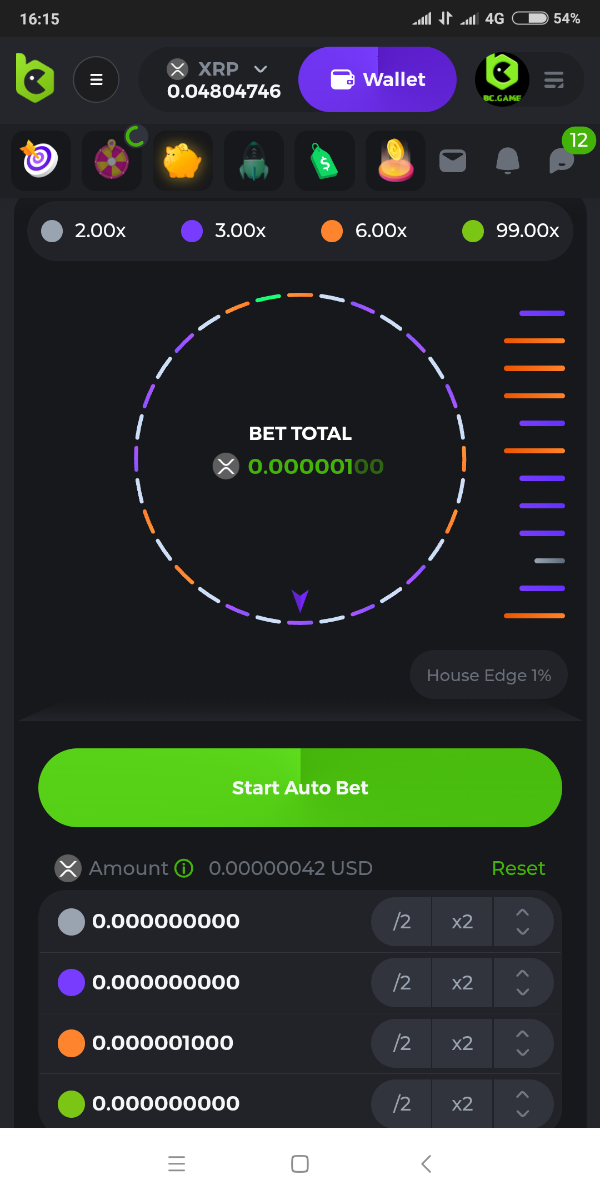Image resolution: width=600 pixels, height=1200 pixels.
Task: Open chat with 12 unread messages
Action: click(x=562, y=160)
